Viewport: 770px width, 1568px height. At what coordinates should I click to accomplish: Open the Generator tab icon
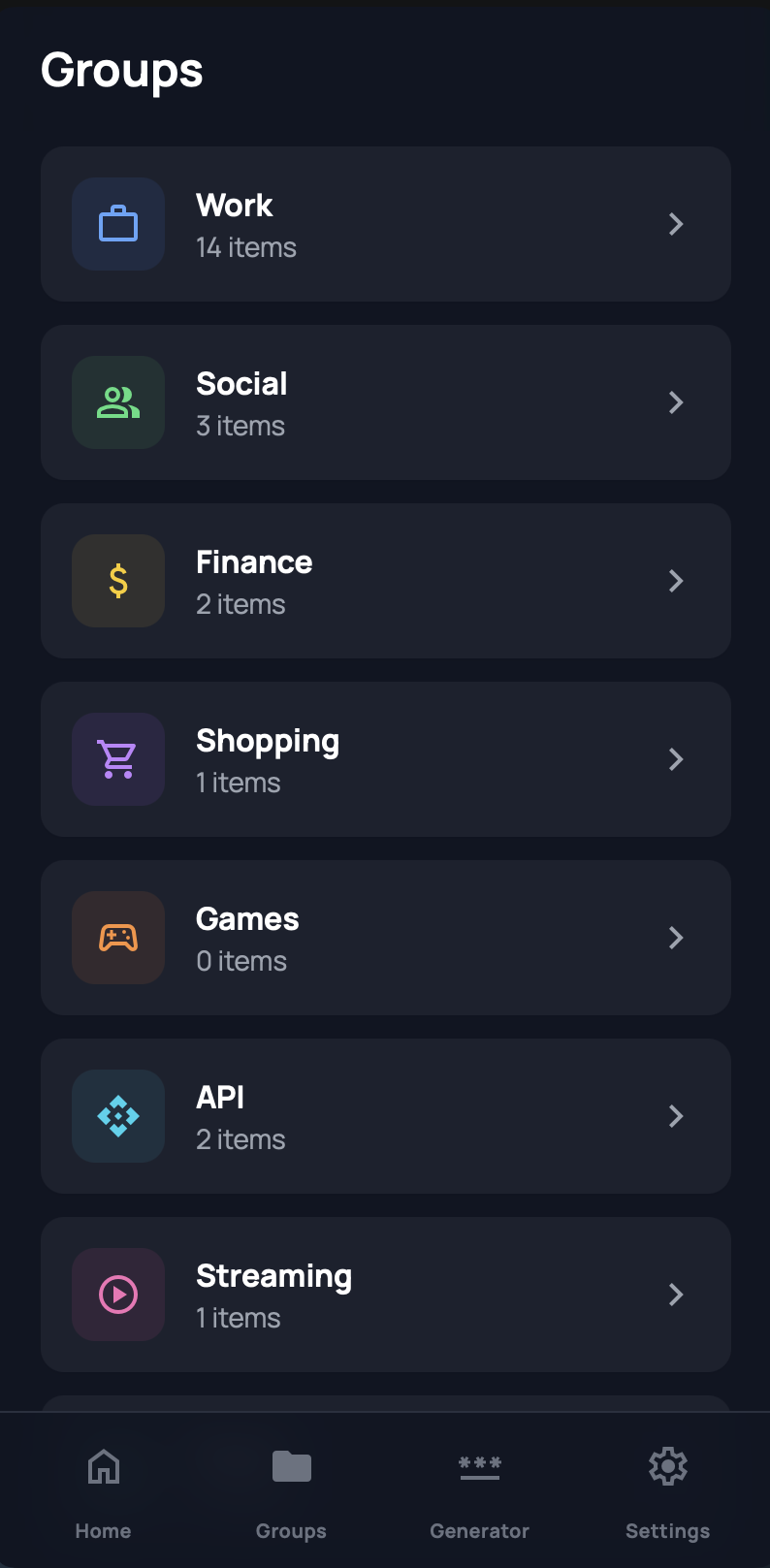pos(479,1466)
